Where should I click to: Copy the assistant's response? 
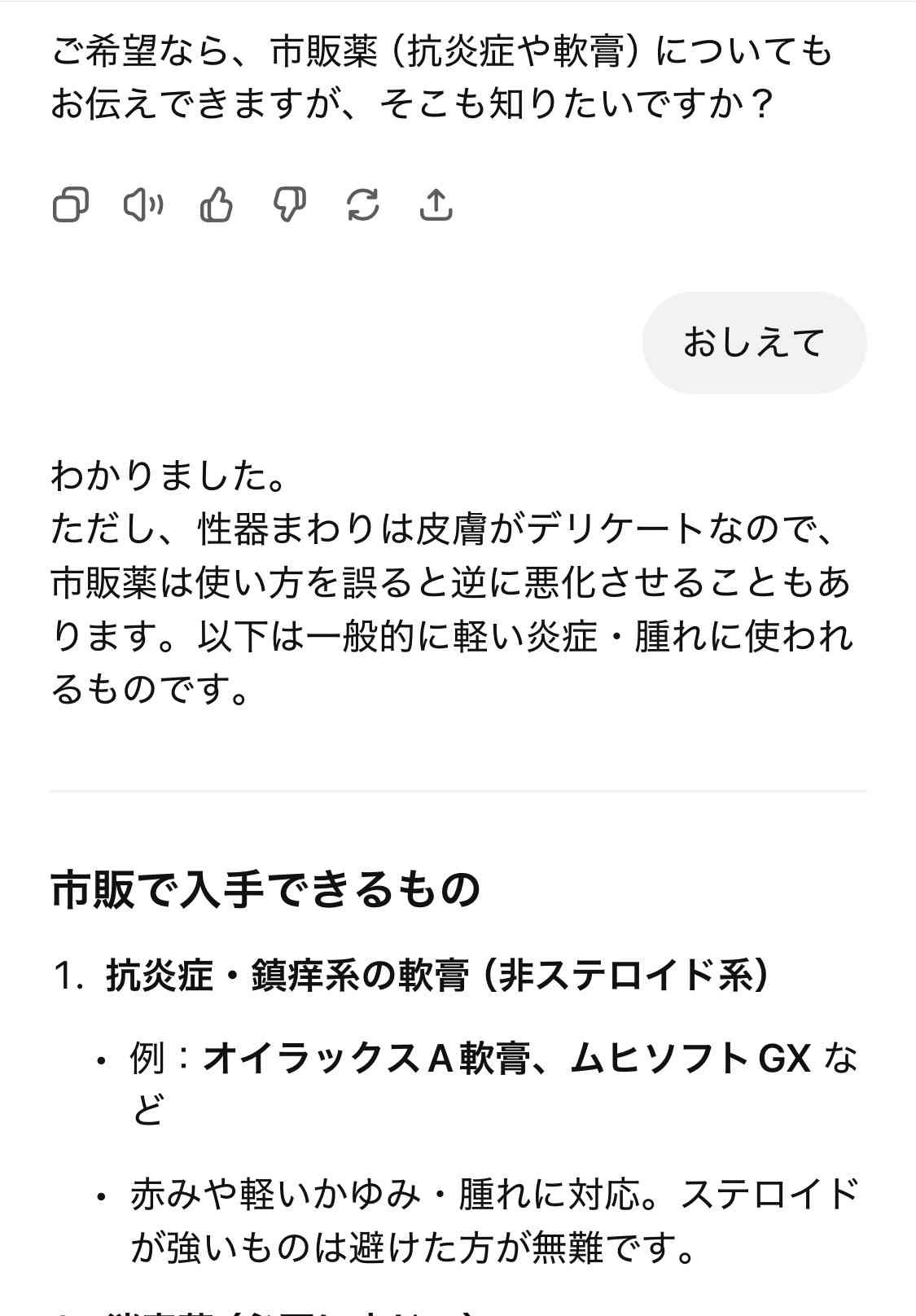(x=70, y=204)
